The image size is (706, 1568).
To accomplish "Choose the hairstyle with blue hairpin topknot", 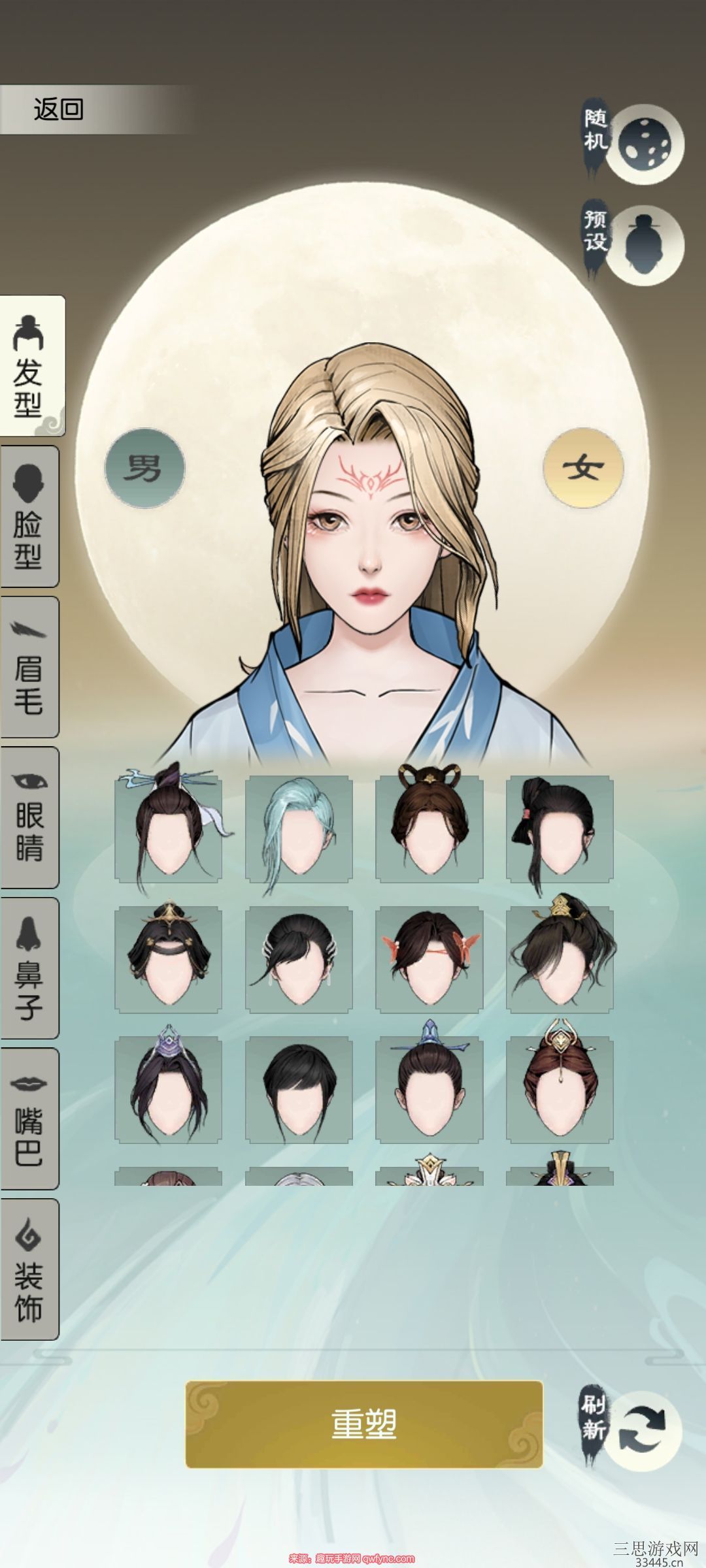I will click(x=429, y=1090).
